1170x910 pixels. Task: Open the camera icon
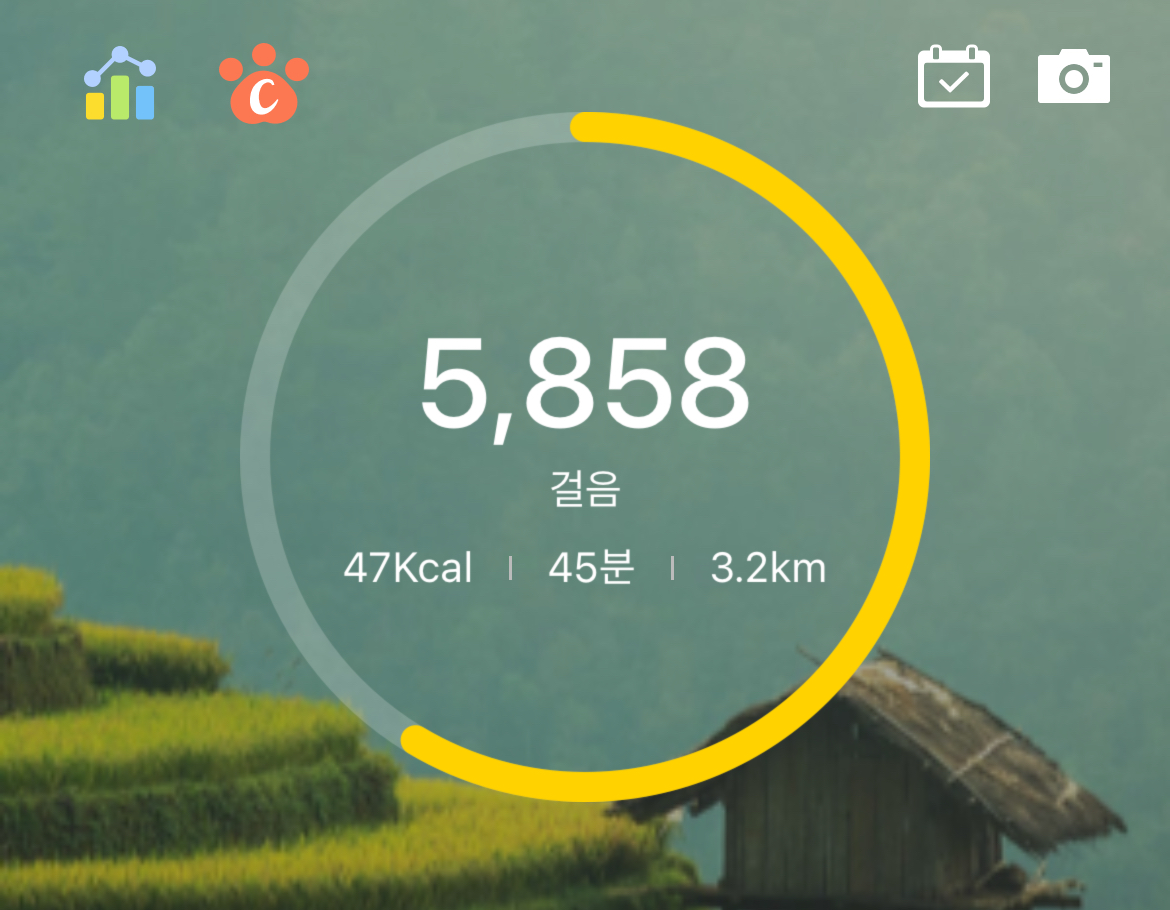point(1073,77)
